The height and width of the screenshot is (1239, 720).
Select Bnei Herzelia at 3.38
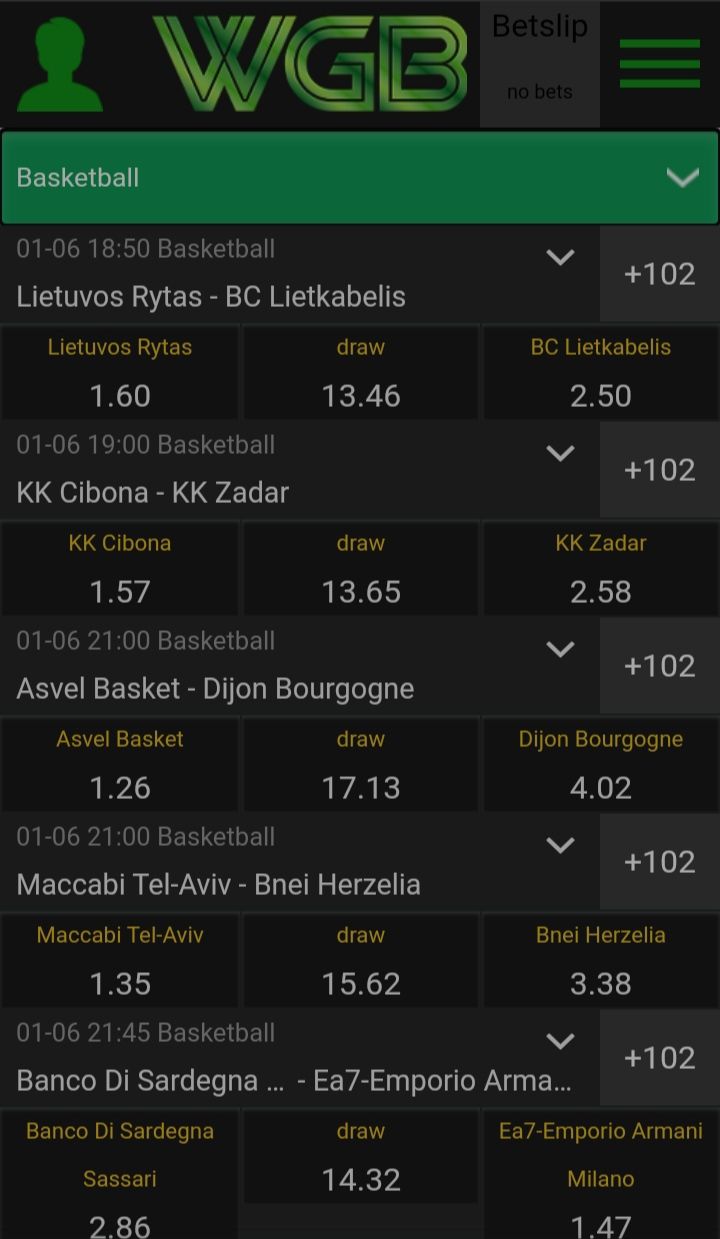[601, 960]
